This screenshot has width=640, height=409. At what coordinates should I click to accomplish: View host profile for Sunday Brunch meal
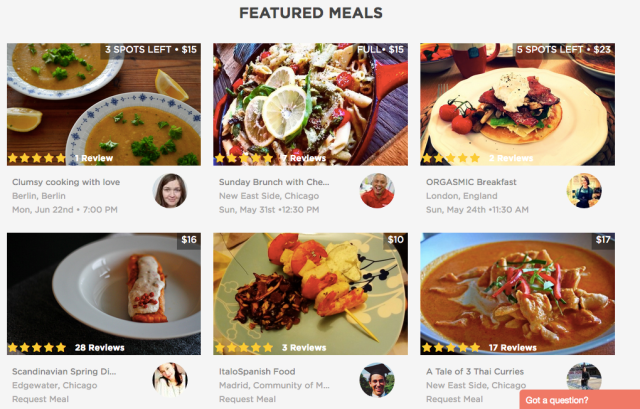[x=377, y=190]
